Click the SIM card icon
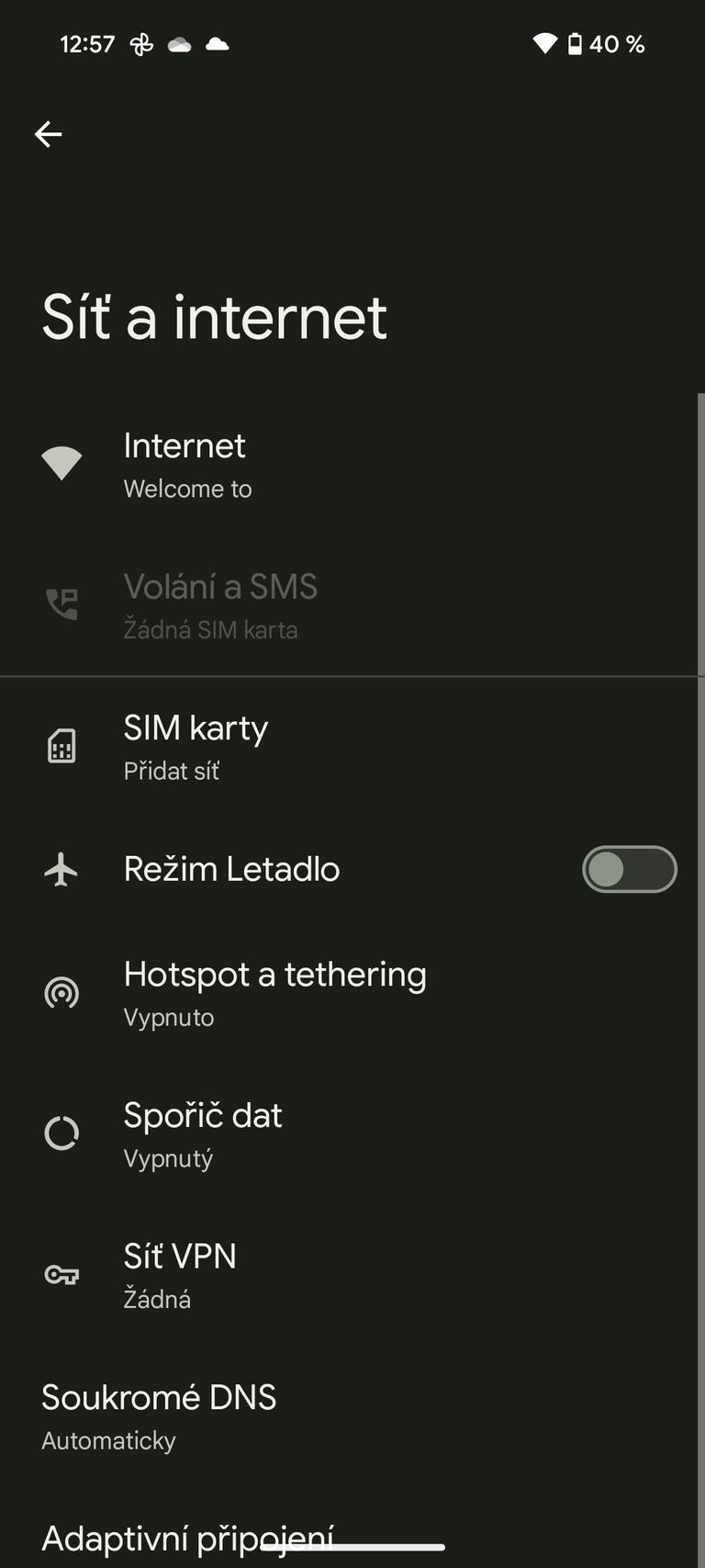 62,746
